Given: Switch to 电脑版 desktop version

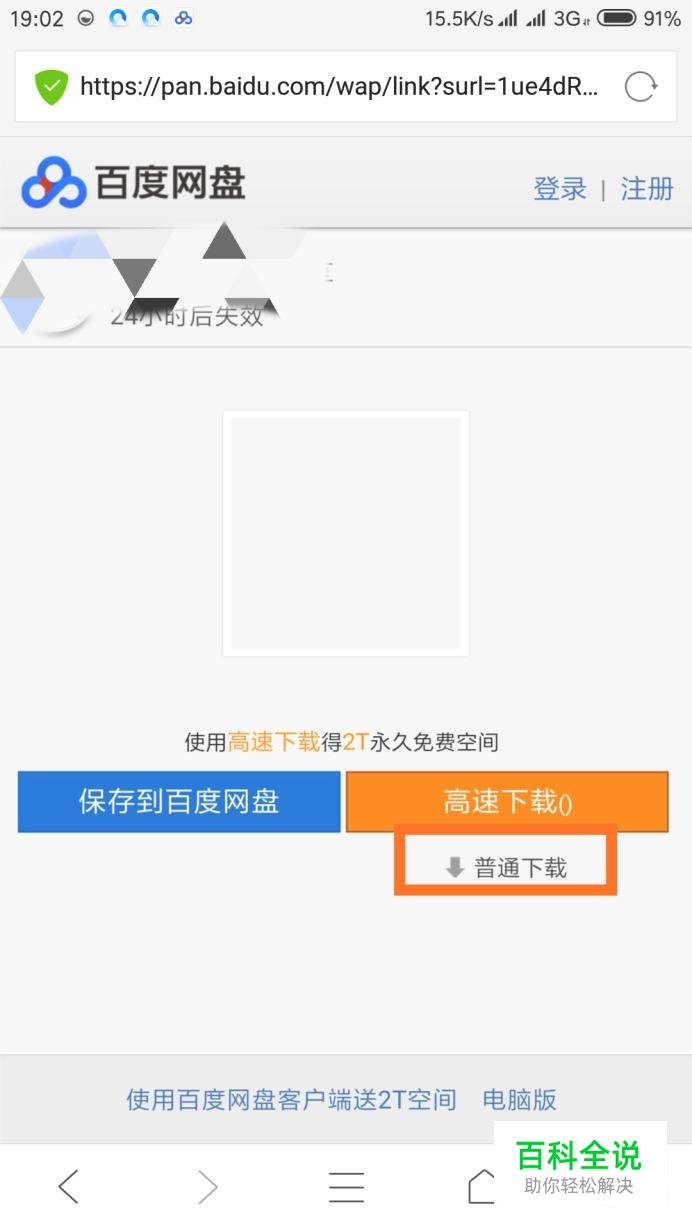Looking at the screenshot, I should [519, 1100].
